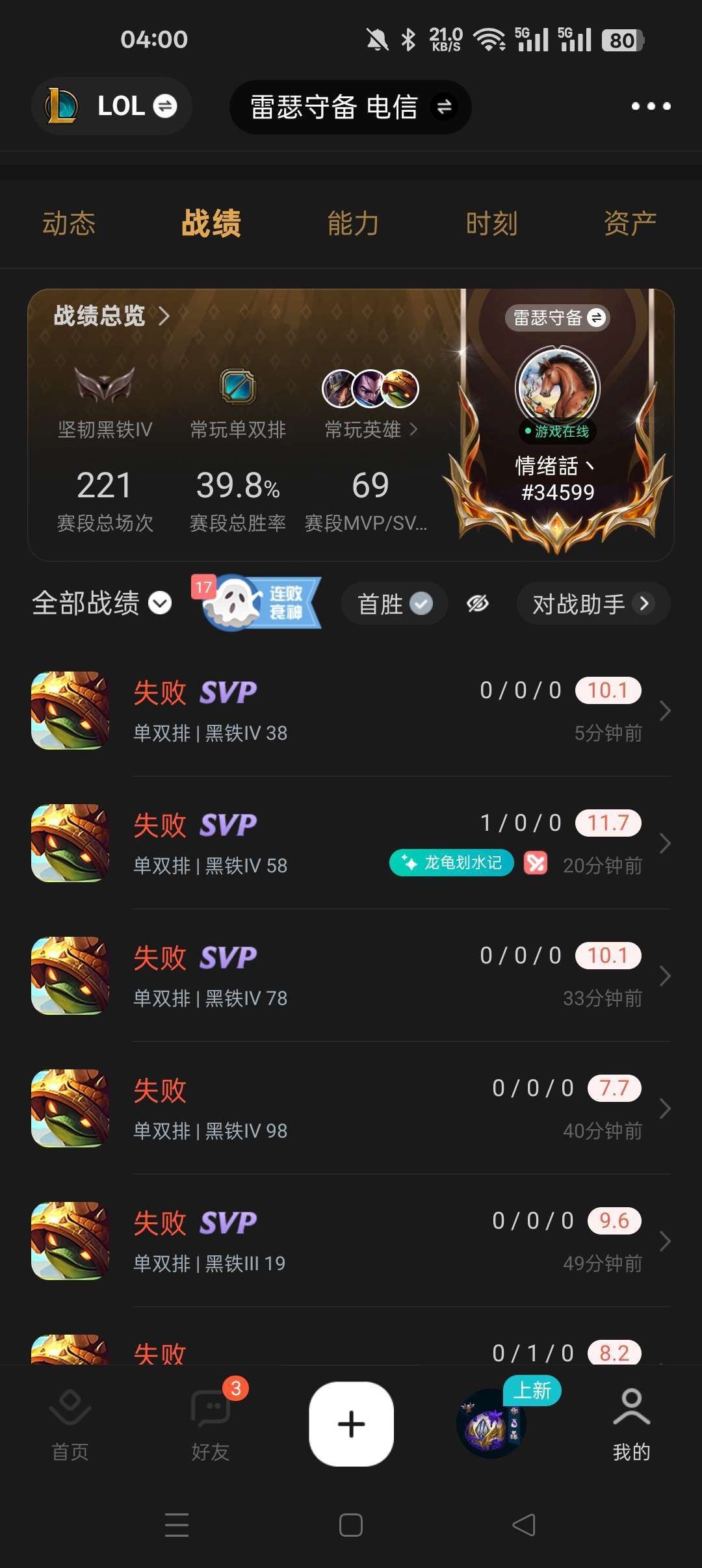Image resolution: width=702 pixels, height=1568 pixels.
Task: Switch server from 雷瑟守备 电信
Action: pos(350,107)
